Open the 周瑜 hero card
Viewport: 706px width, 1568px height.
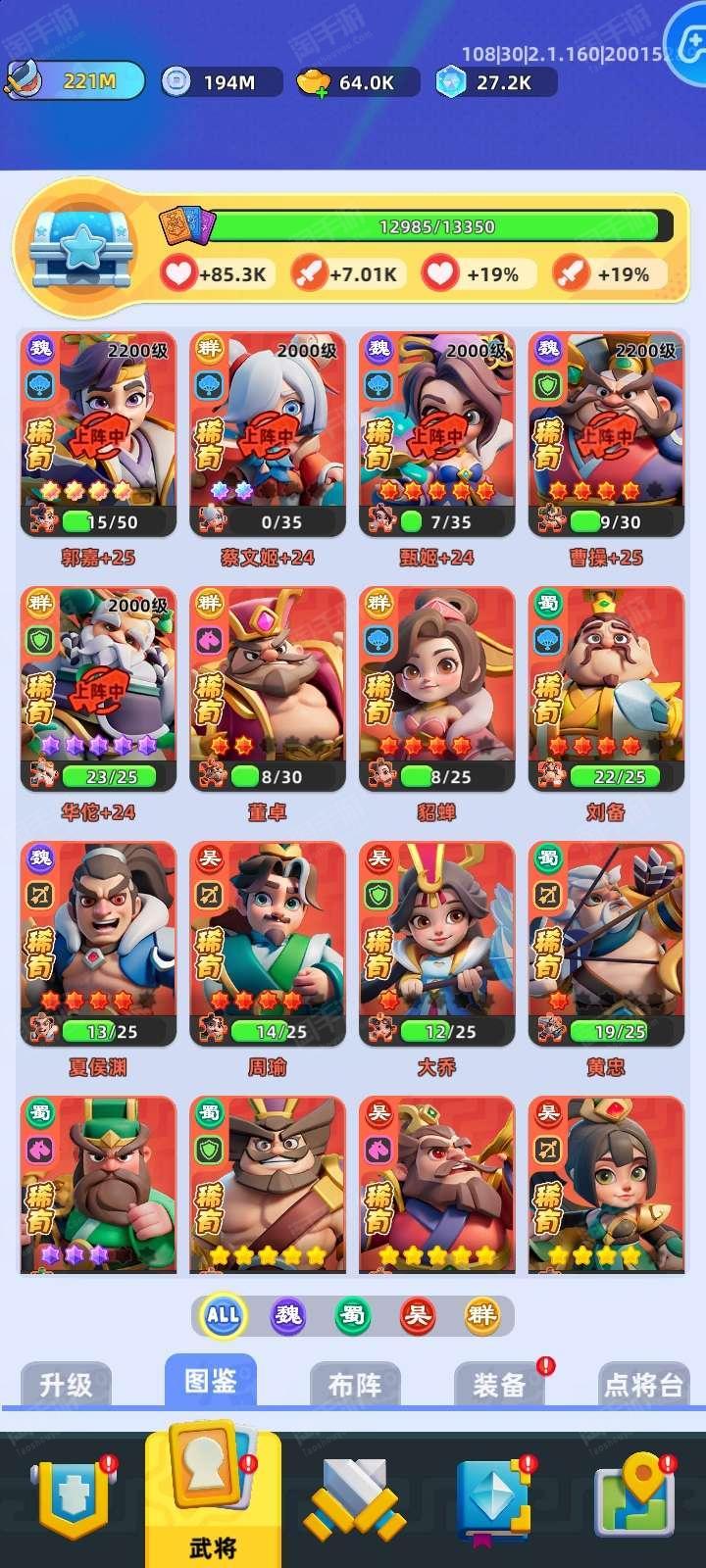268,944
